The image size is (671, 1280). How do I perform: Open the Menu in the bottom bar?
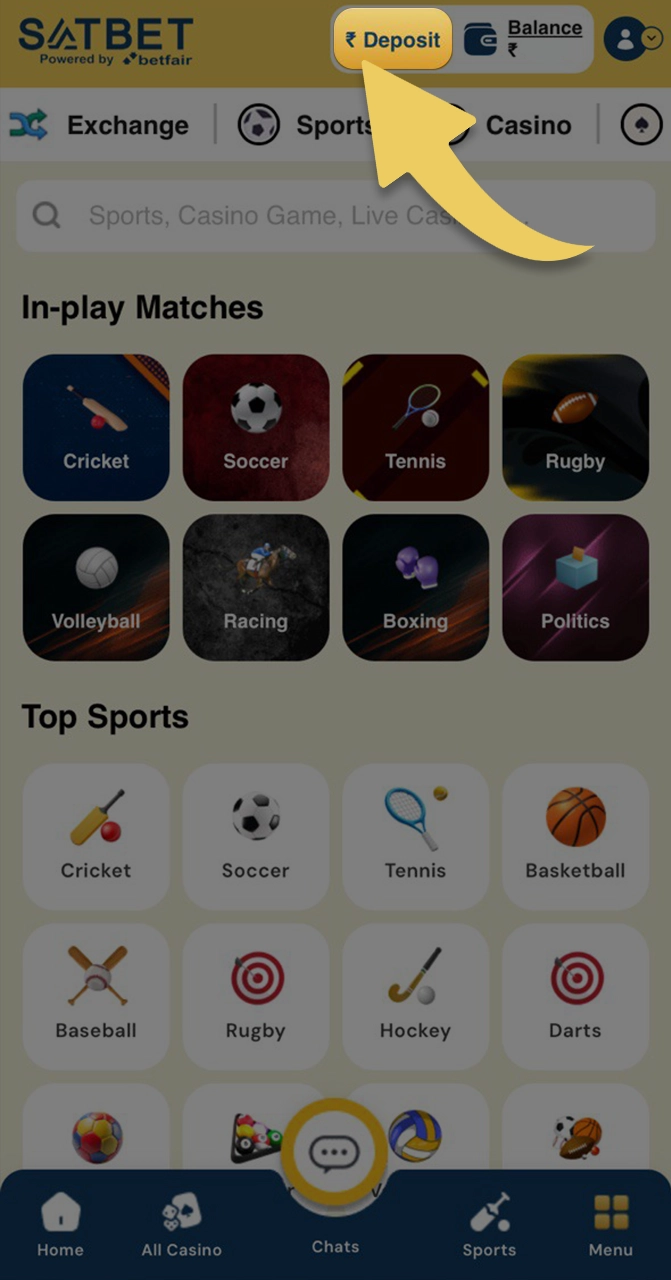(x=611, y=1226)
